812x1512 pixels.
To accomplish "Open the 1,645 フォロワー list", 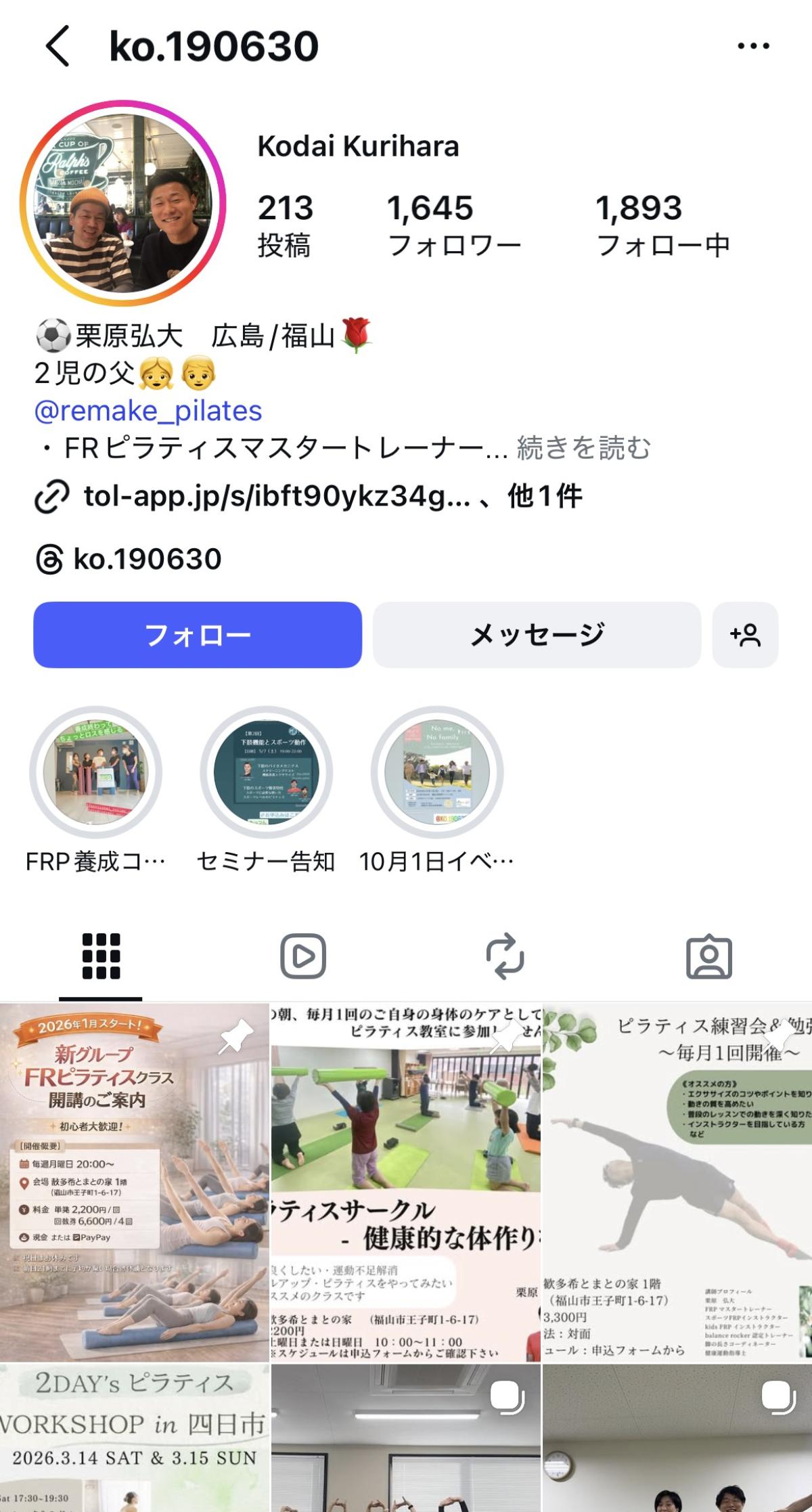I will pos(453,225).
